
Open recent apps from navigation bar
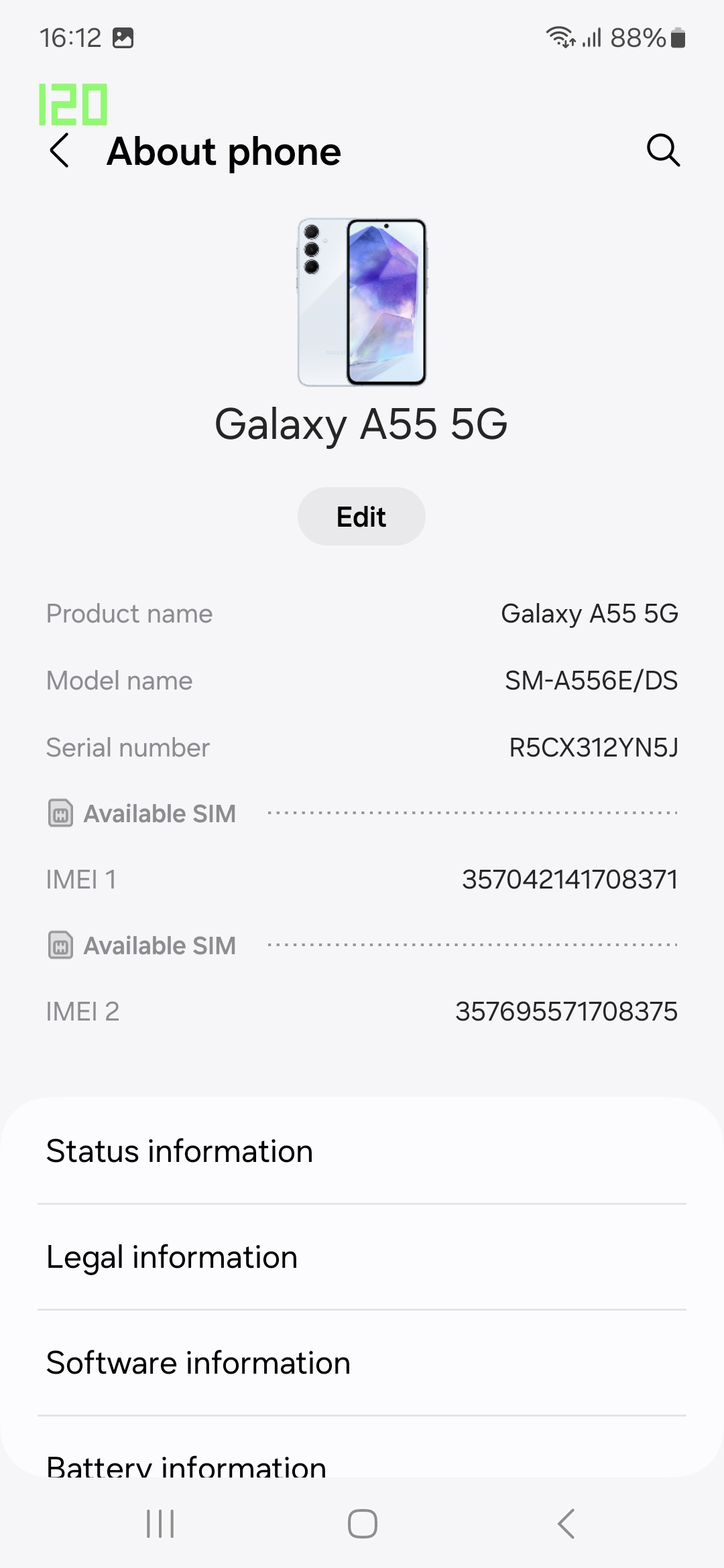coord(160,1524)
